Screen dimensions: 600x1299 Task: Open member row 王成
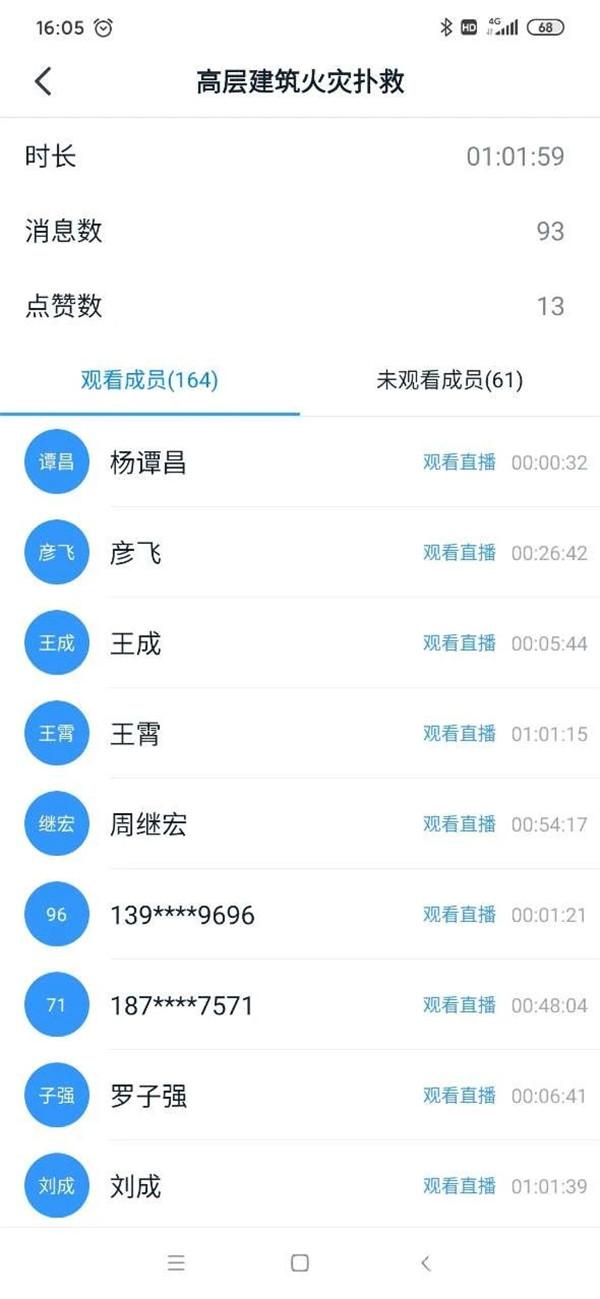(300, 643)
